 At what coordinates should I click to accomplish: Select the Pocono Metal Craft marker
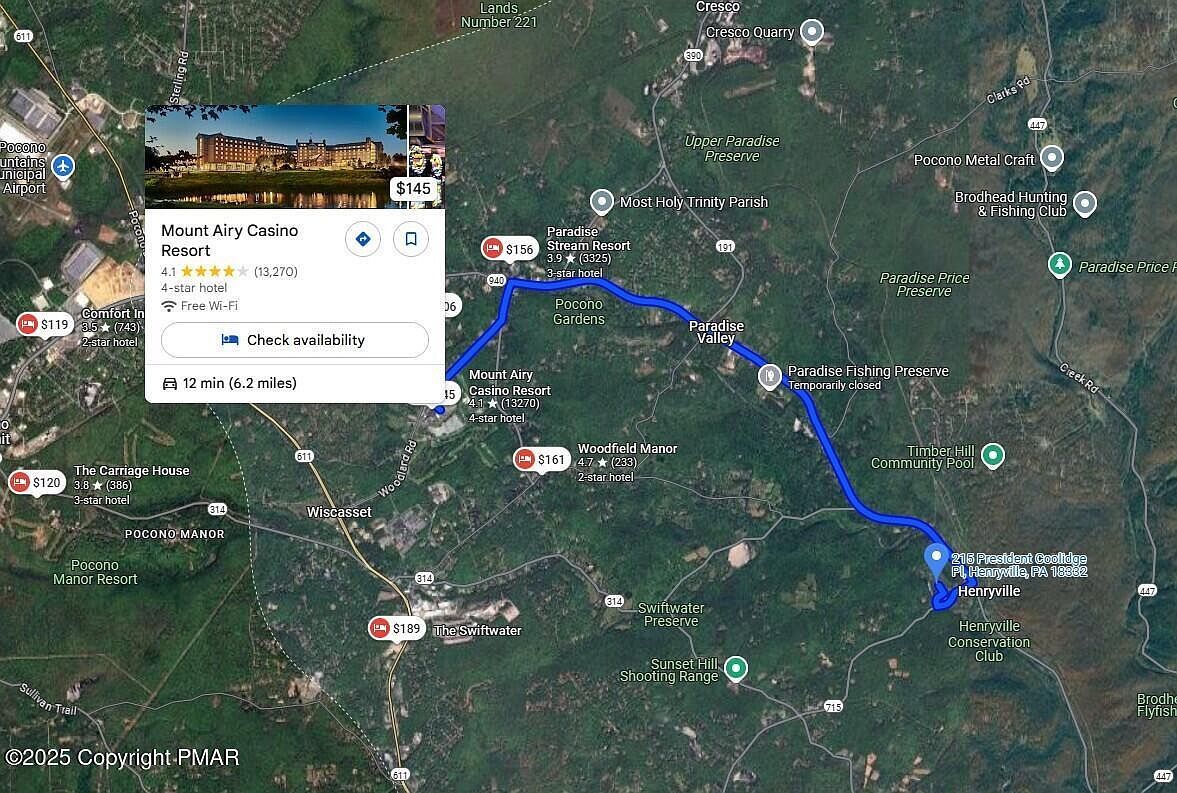pyautogui.click(x=1051, y=158)
